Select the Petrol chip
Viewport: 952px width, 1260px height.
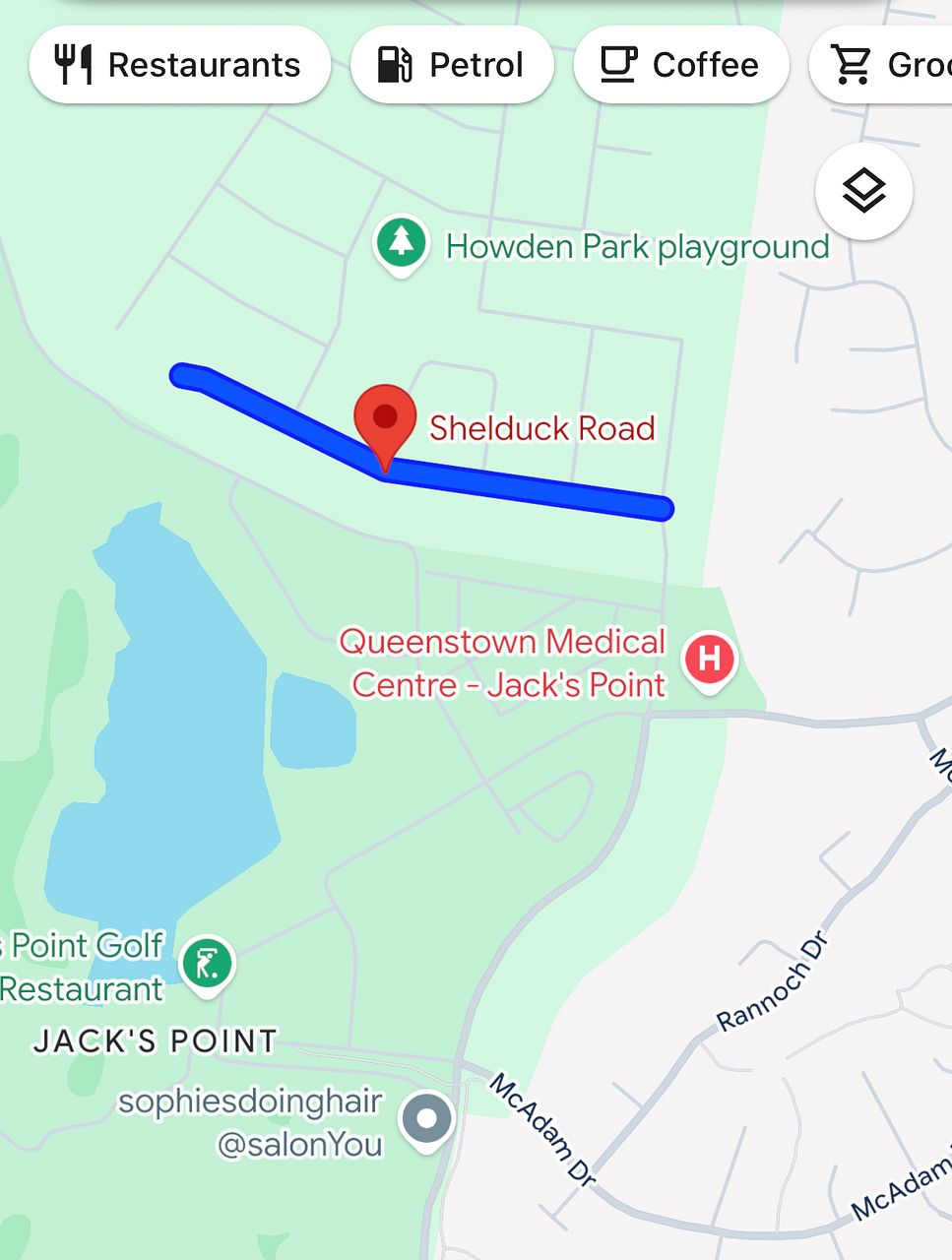coord(452,65)
